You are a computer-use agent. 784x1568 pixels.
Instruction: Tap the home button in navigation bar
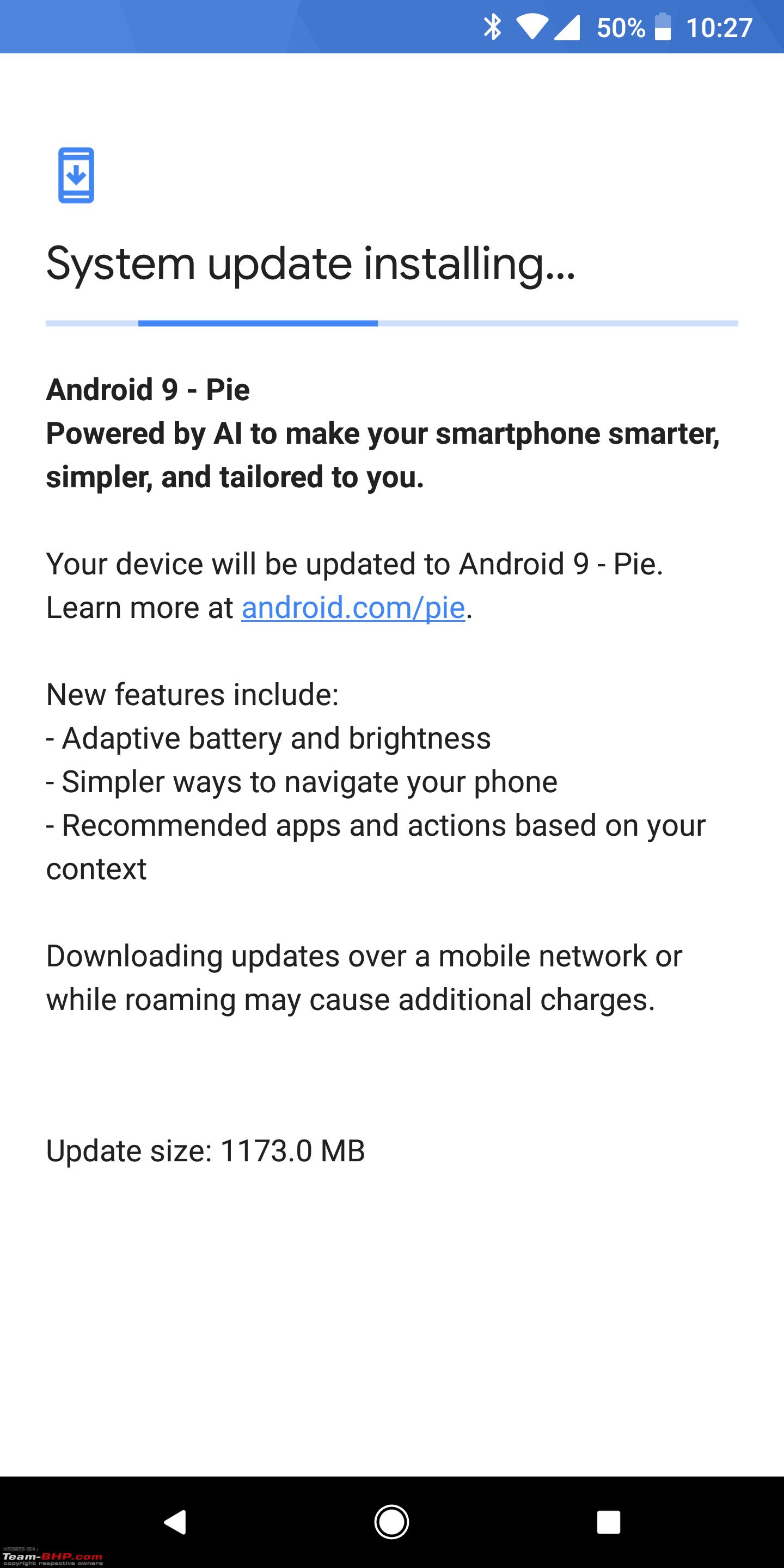(391, 1522)
